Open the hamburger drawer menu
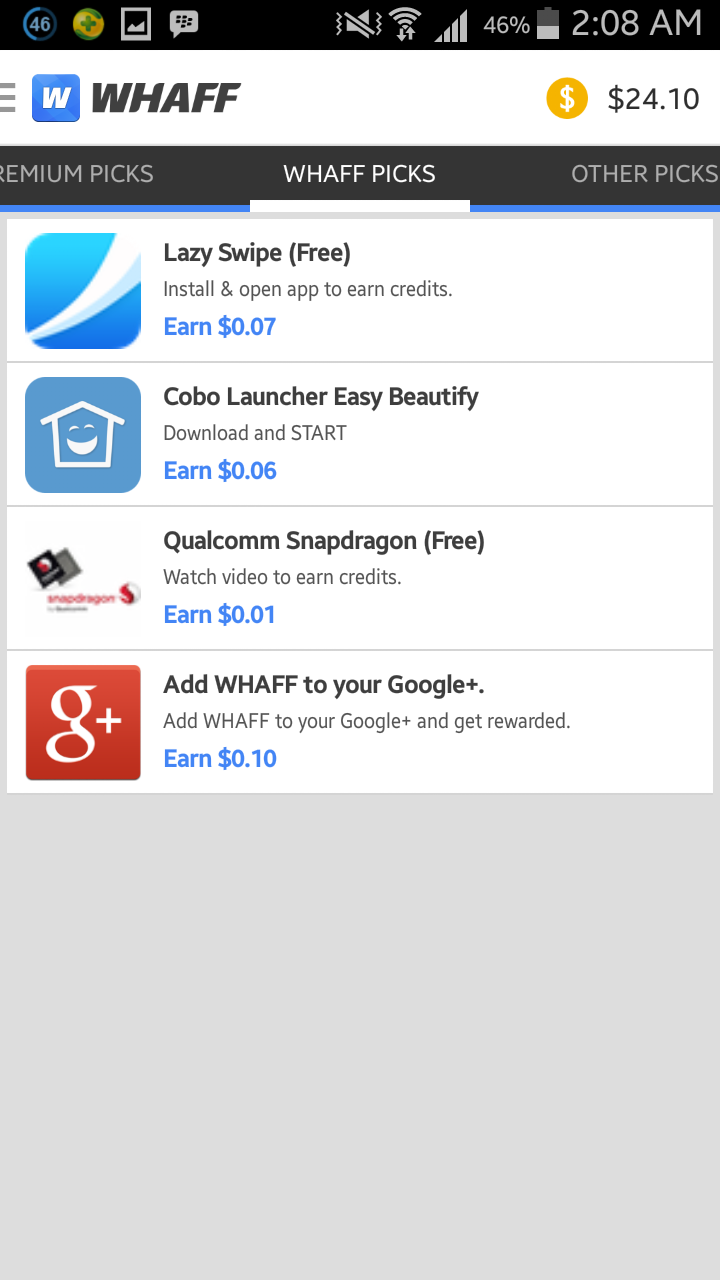Viewport: 720px width, 1280px height. coord(8,98)
